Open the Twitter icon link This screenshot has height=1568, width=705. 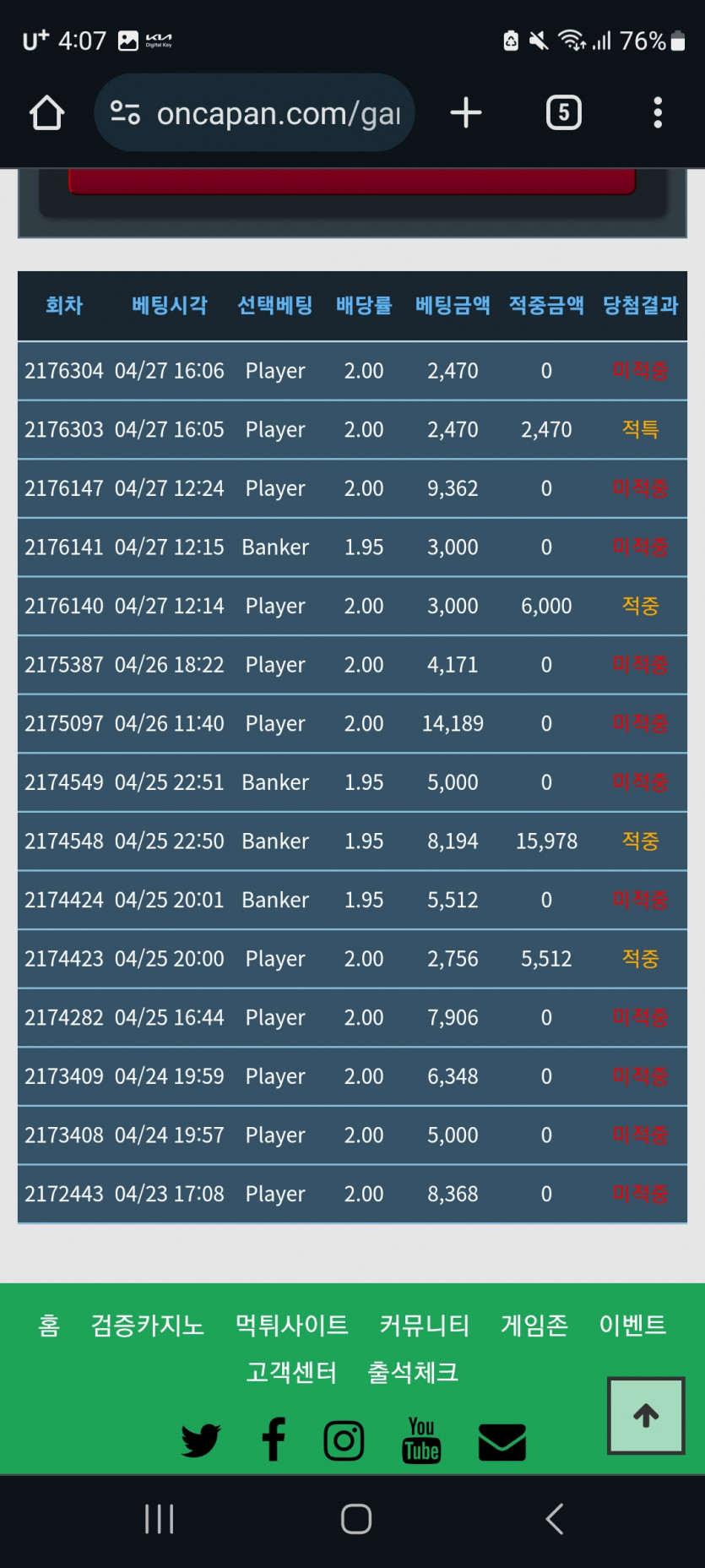[x=200, y=1440]
